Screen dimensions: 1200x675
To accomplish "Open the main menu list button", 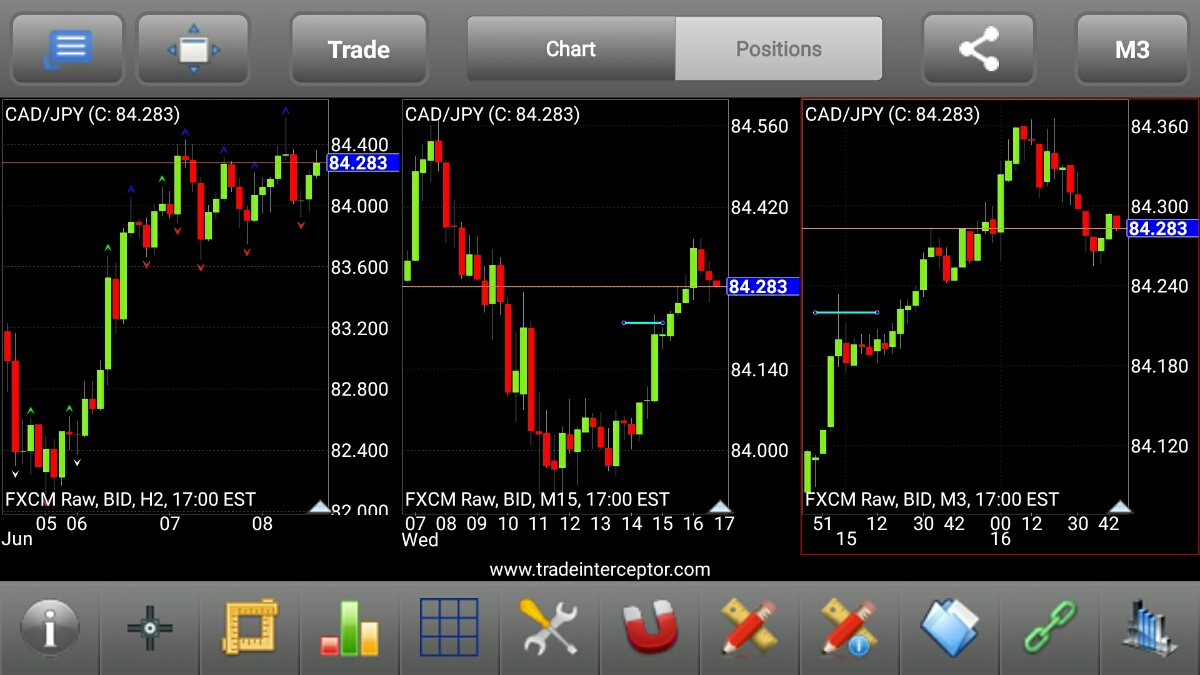I will click(x=67, y=48).
